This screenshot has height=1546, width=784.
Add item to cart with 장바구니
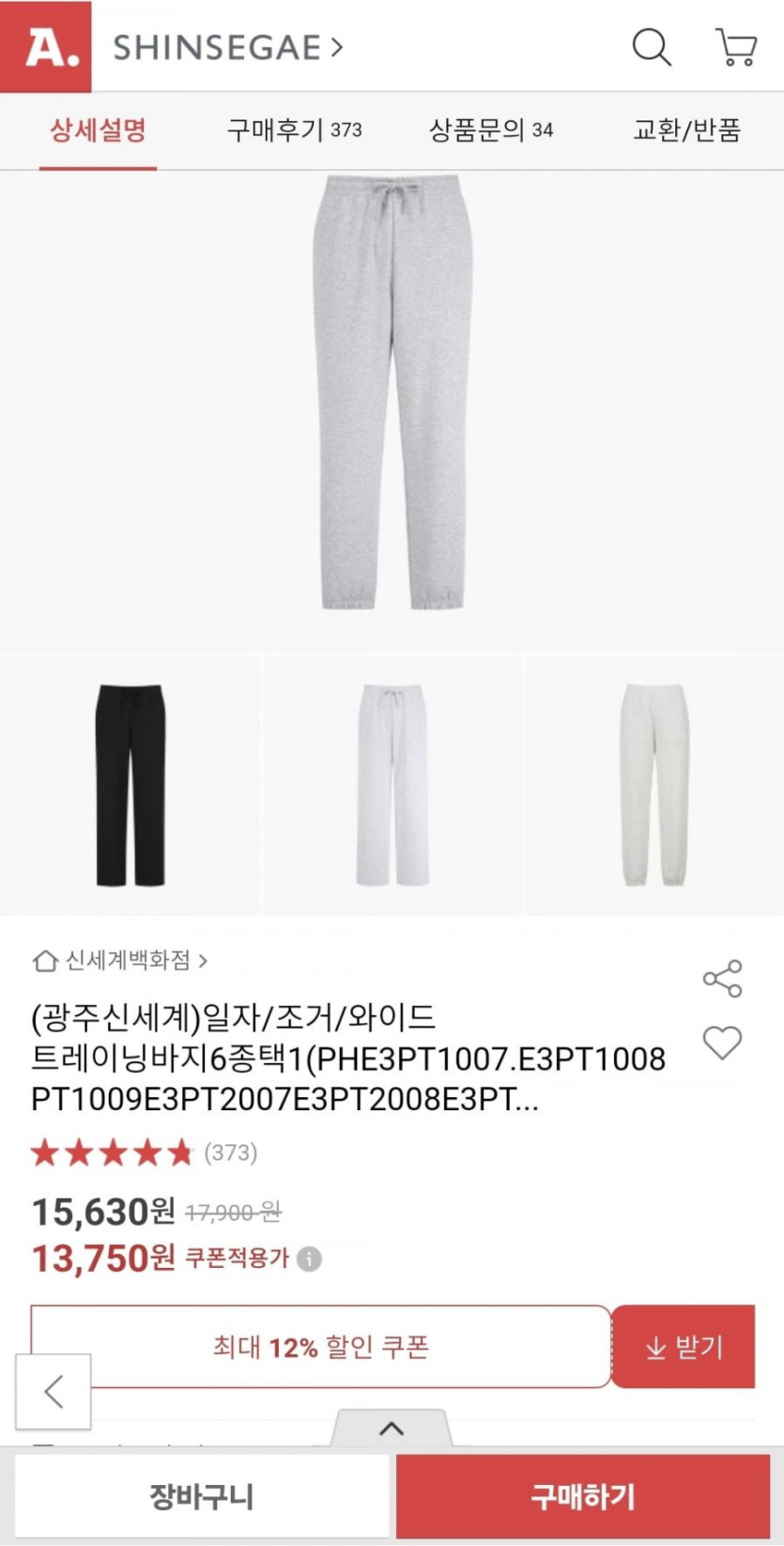point(202,1496)
